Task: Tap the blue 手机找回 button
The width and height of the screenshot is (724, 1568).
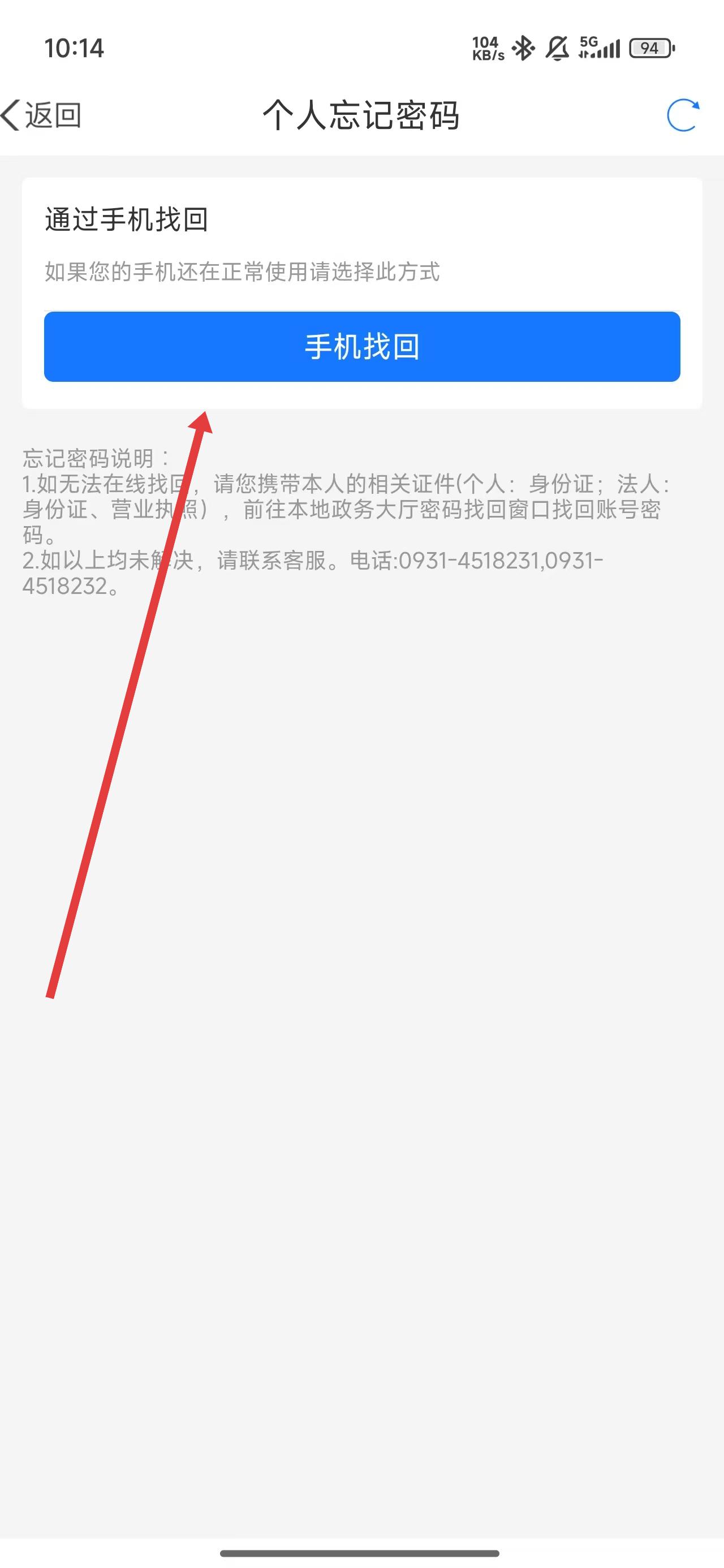Action: pos(361,346)
